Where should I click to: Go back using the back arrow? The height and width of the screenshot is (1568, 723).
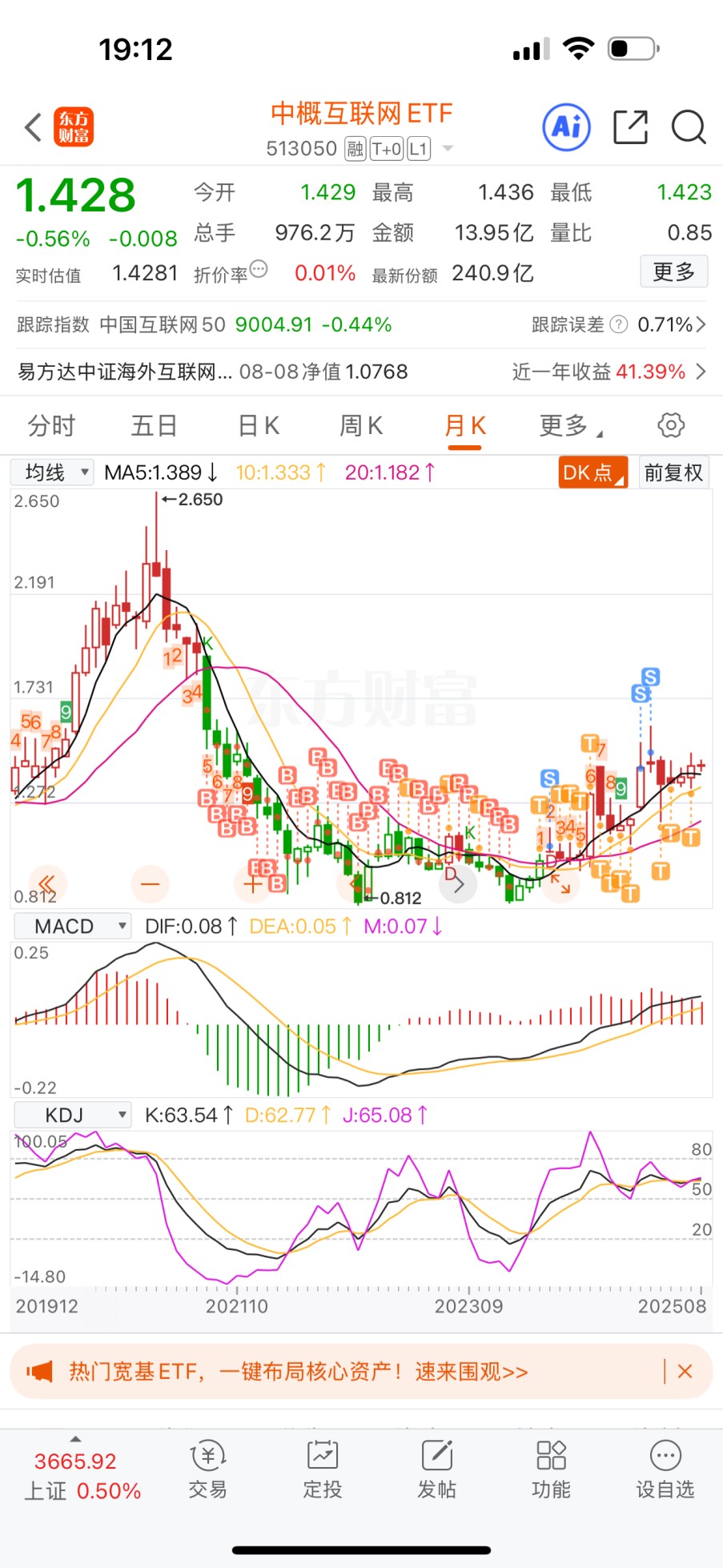(32, 127)
